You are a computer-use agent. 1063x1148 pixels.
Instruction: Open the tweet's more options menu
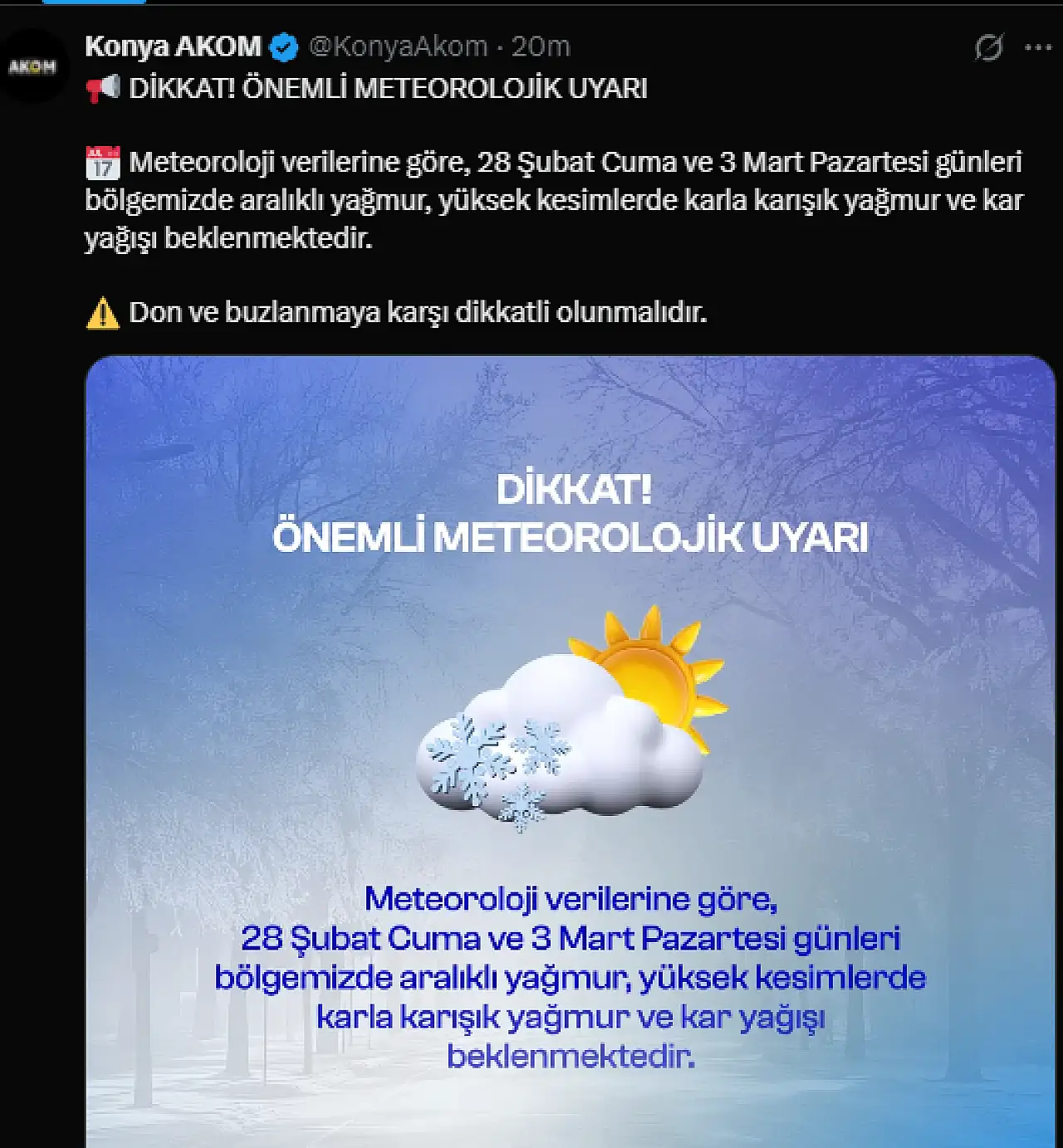pyautogui.click(x=1038, y=47)
